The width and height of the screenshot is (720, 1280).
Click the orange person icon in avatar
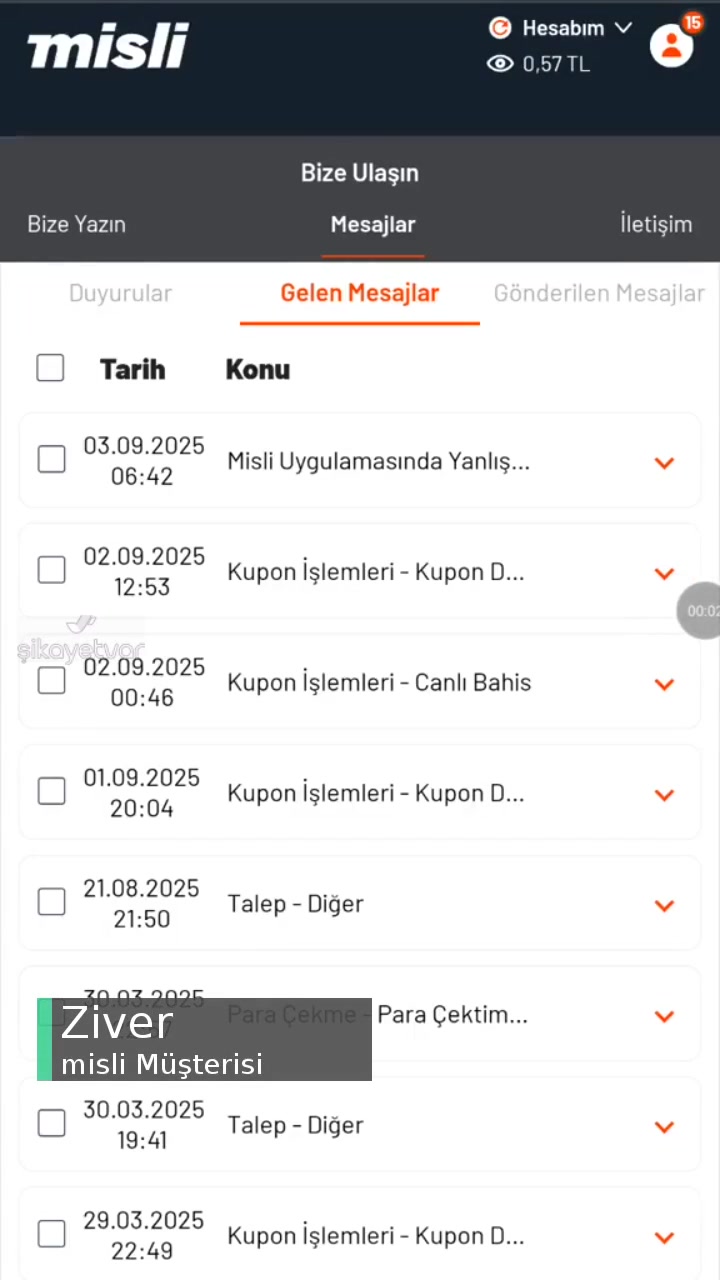671,46
